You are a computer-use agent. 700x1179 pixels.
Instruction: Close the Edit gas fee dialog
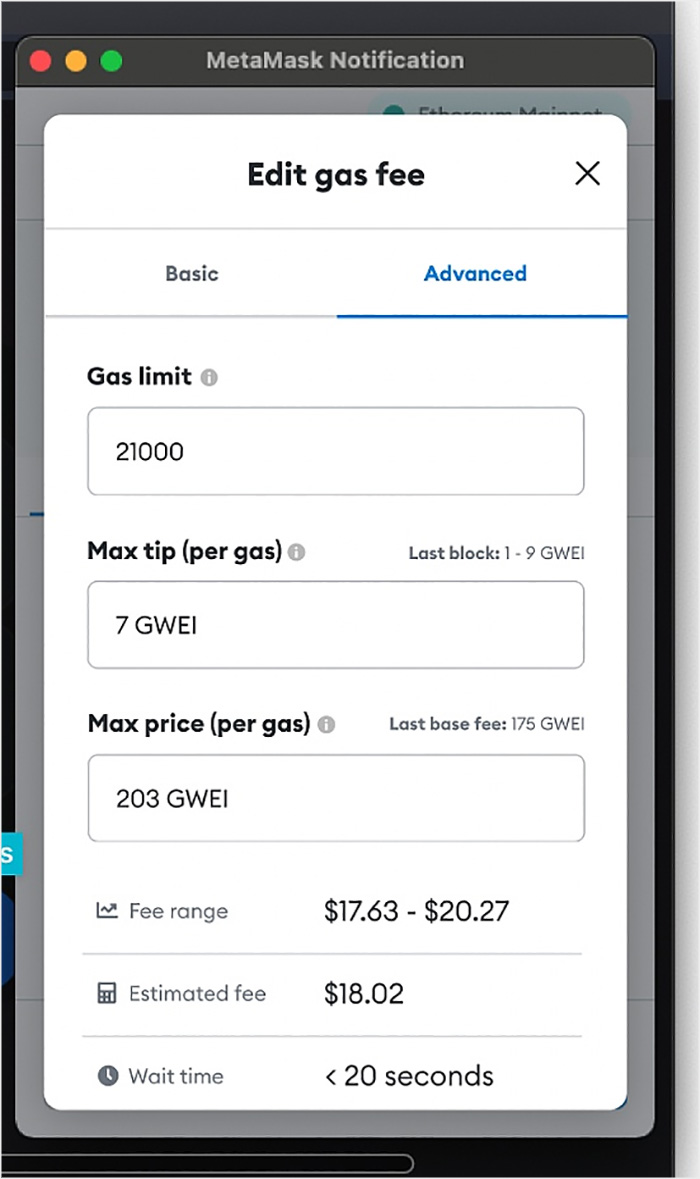point(587,173)
